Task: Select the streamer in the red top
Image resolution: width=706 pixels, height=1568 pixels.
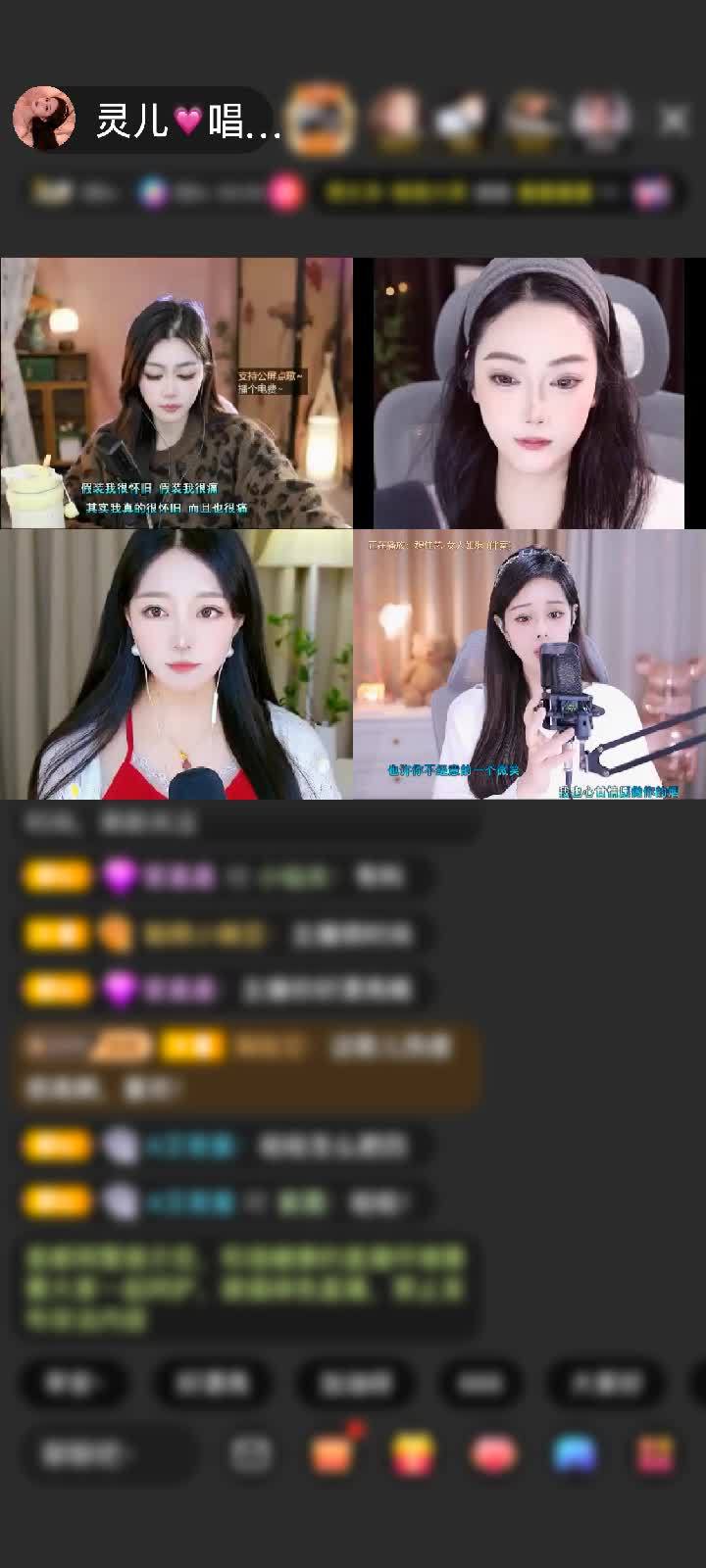Action: coord(176,664)
